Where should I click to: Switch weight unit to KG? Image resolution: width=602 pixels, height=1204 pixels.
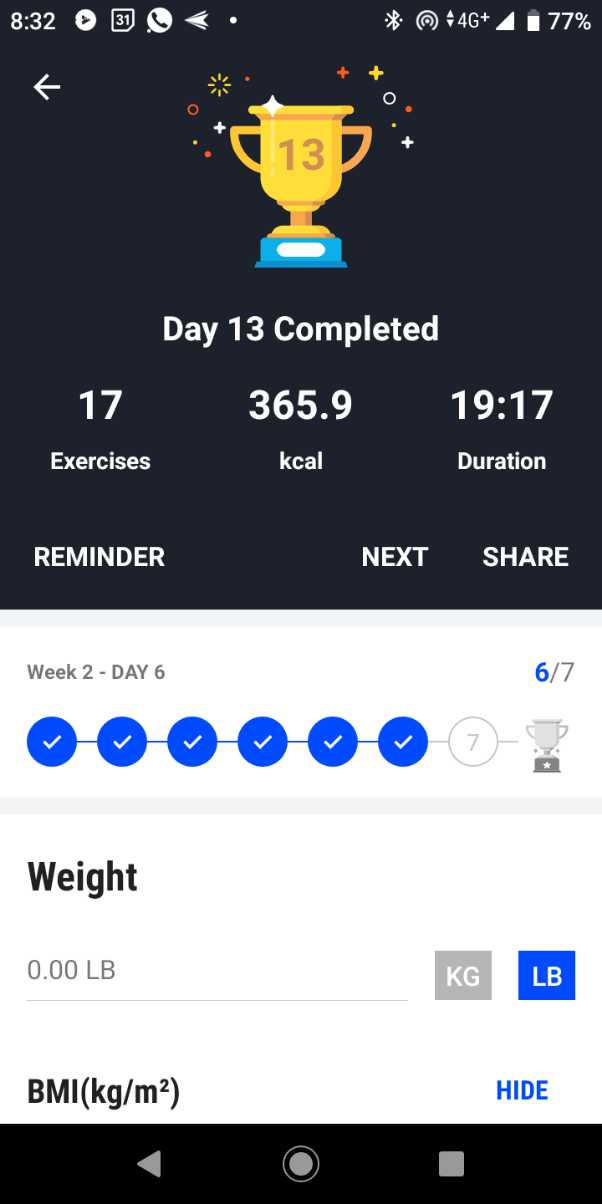[463, 975]
